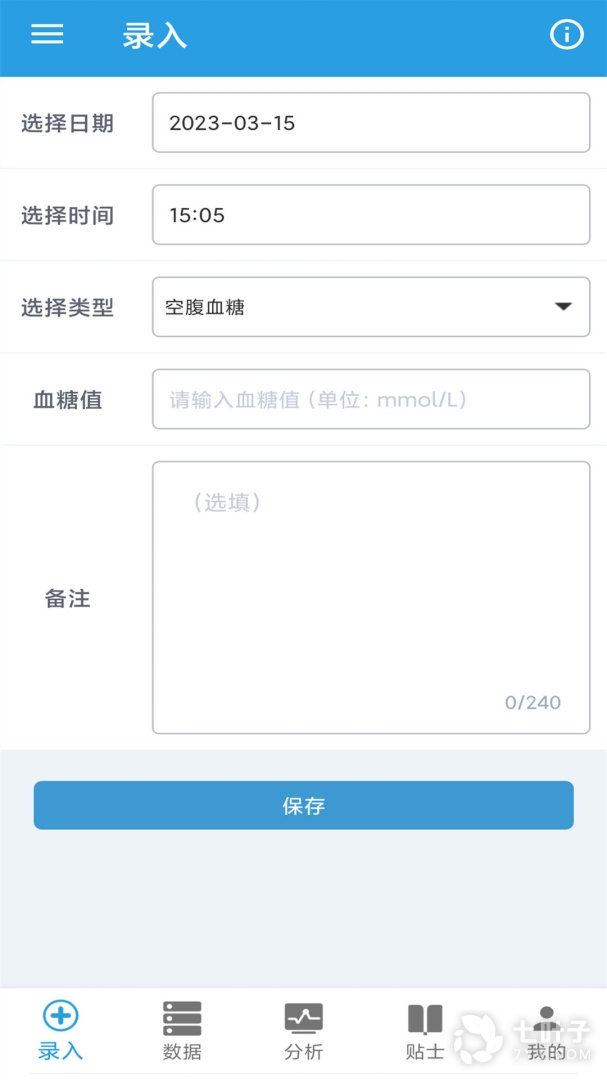Viewport: 607px width, 1080px height.
Task: Open the info icon in the app bar
Action: 566,35
